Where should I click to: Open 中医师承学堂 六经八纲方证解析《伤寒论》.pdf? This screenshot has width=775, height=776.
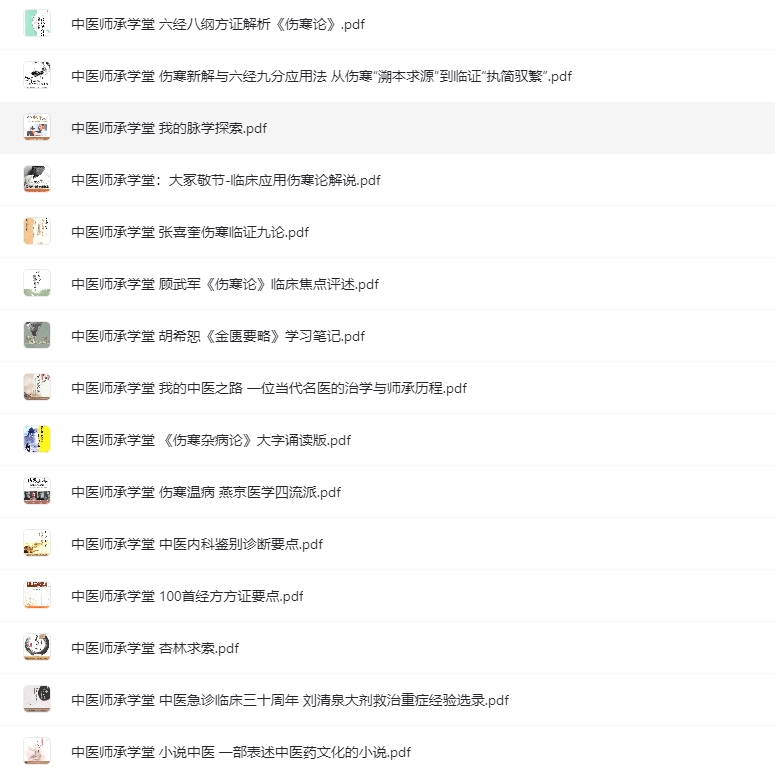pos(218,24)
